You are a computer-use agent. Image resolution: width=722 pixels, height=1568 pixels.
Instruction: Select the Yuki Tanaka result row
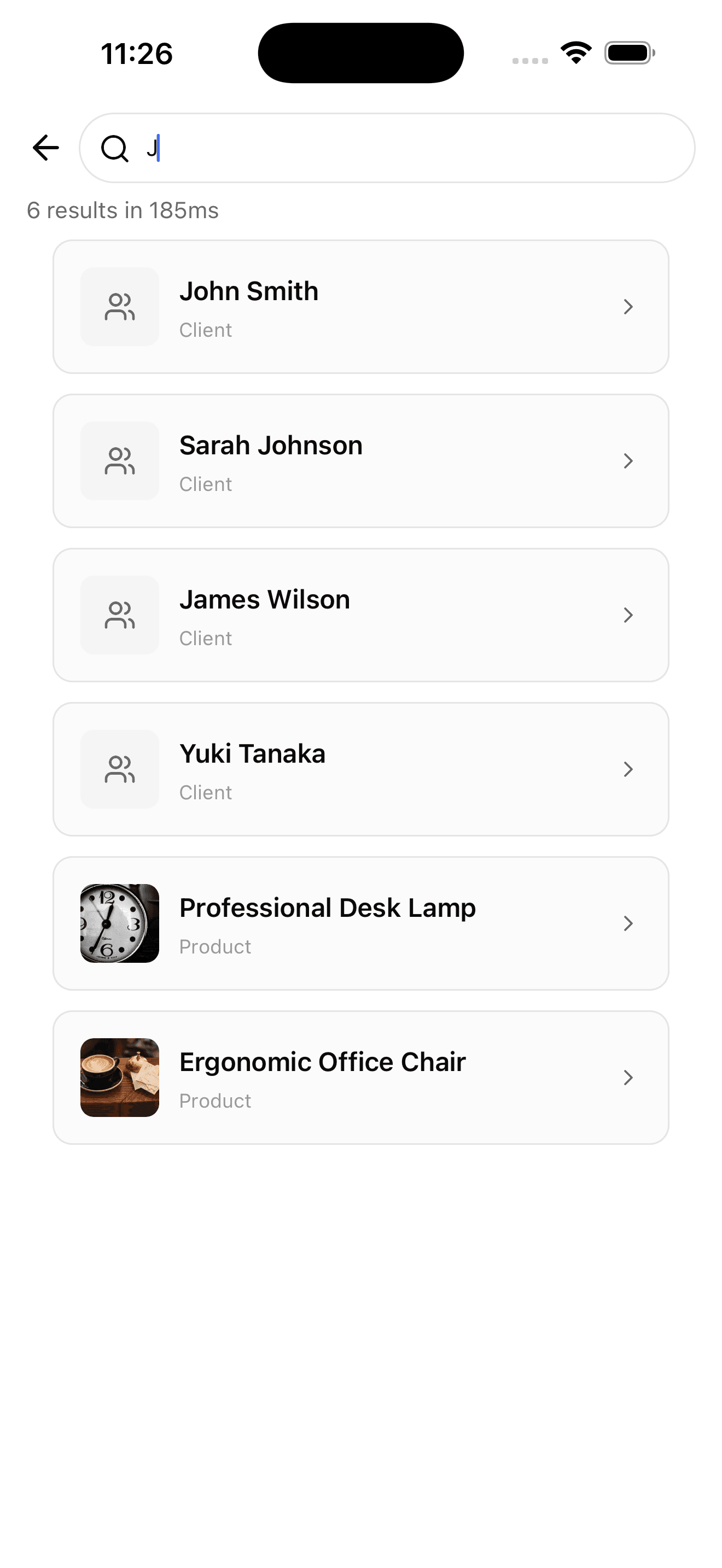362,769
